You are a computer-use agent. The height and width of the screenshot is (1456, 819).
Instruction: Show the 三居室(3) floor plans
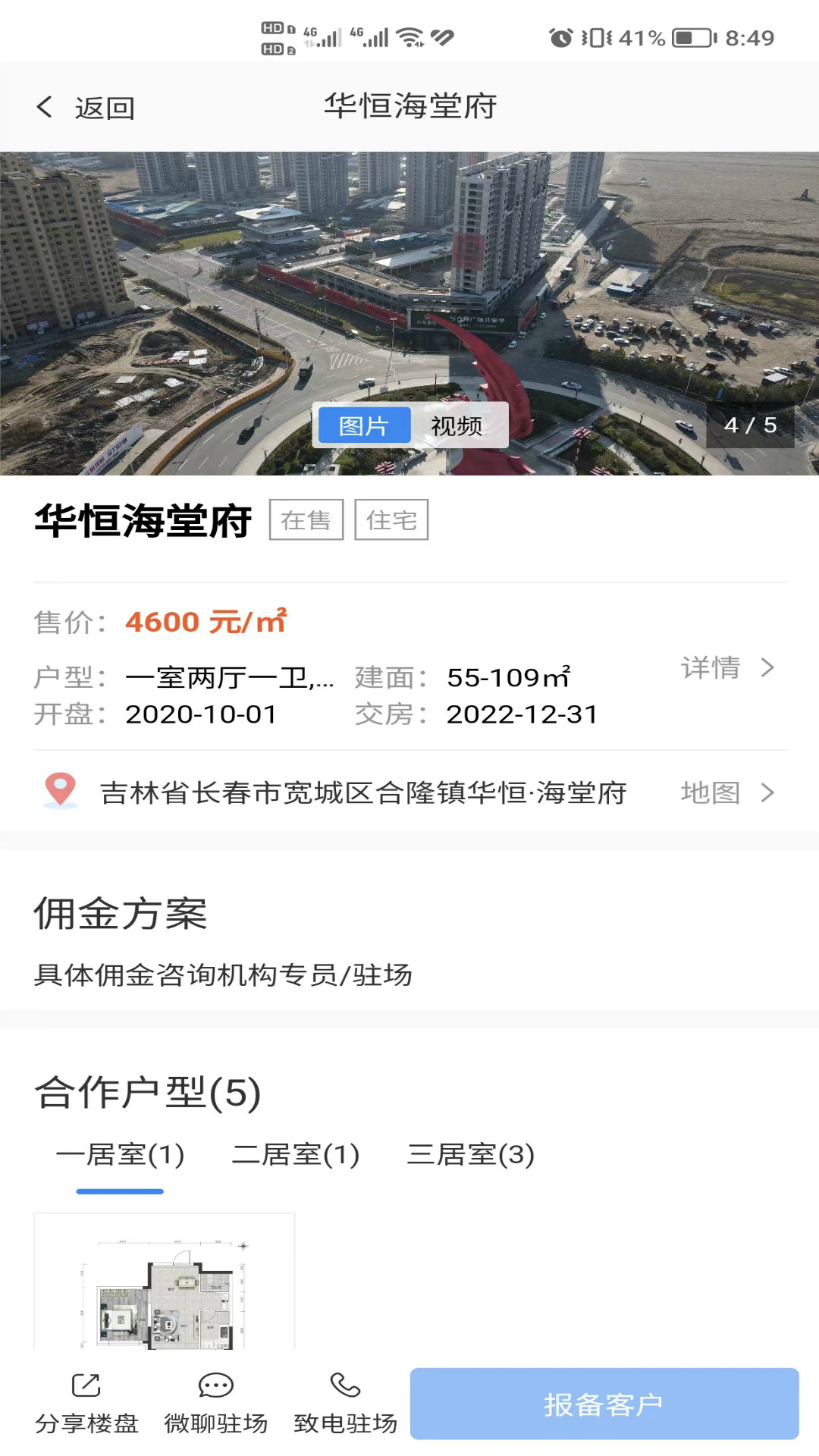pyautogui.click(x=471, y=1155)
